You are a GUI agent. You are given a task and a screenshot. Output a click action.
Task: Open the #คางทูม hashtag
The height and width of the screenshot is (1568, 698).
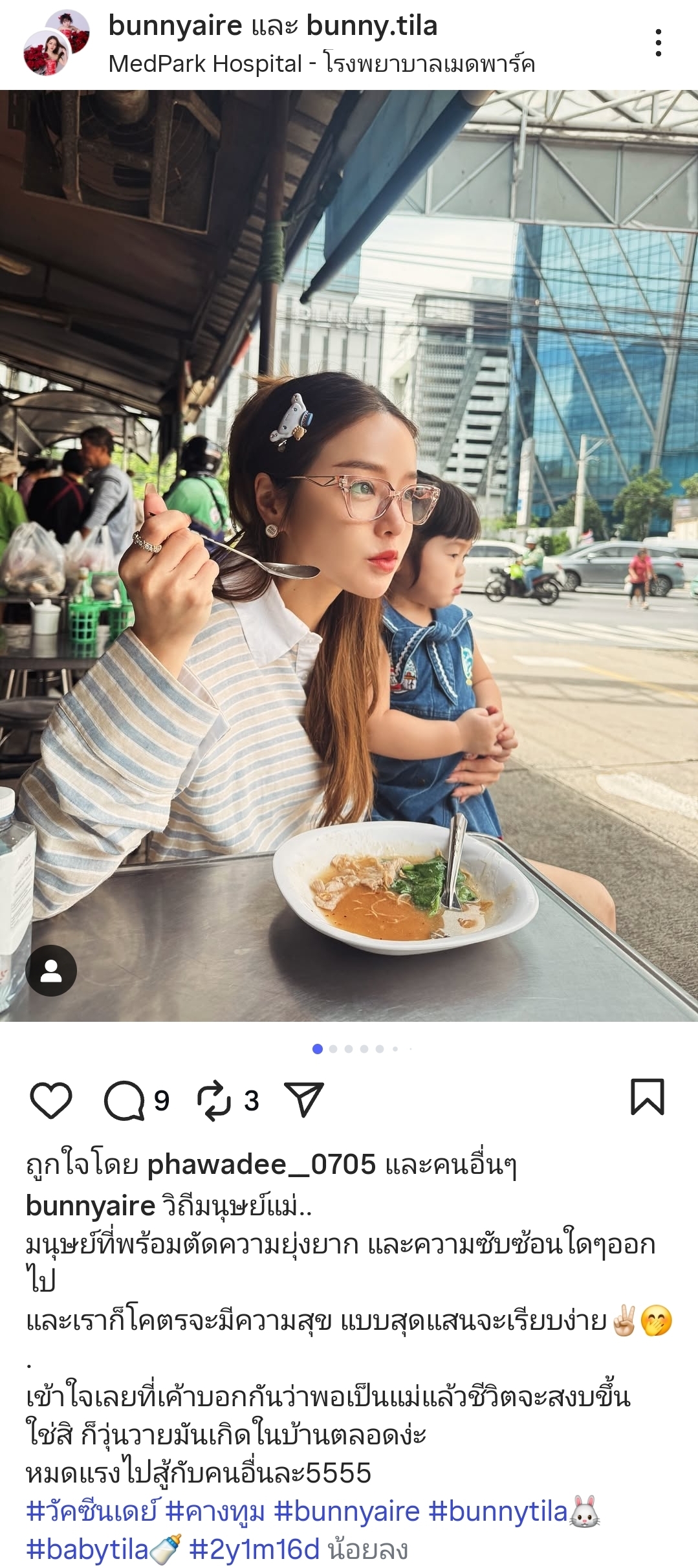pyautogui.click(x=215, y=1512)
